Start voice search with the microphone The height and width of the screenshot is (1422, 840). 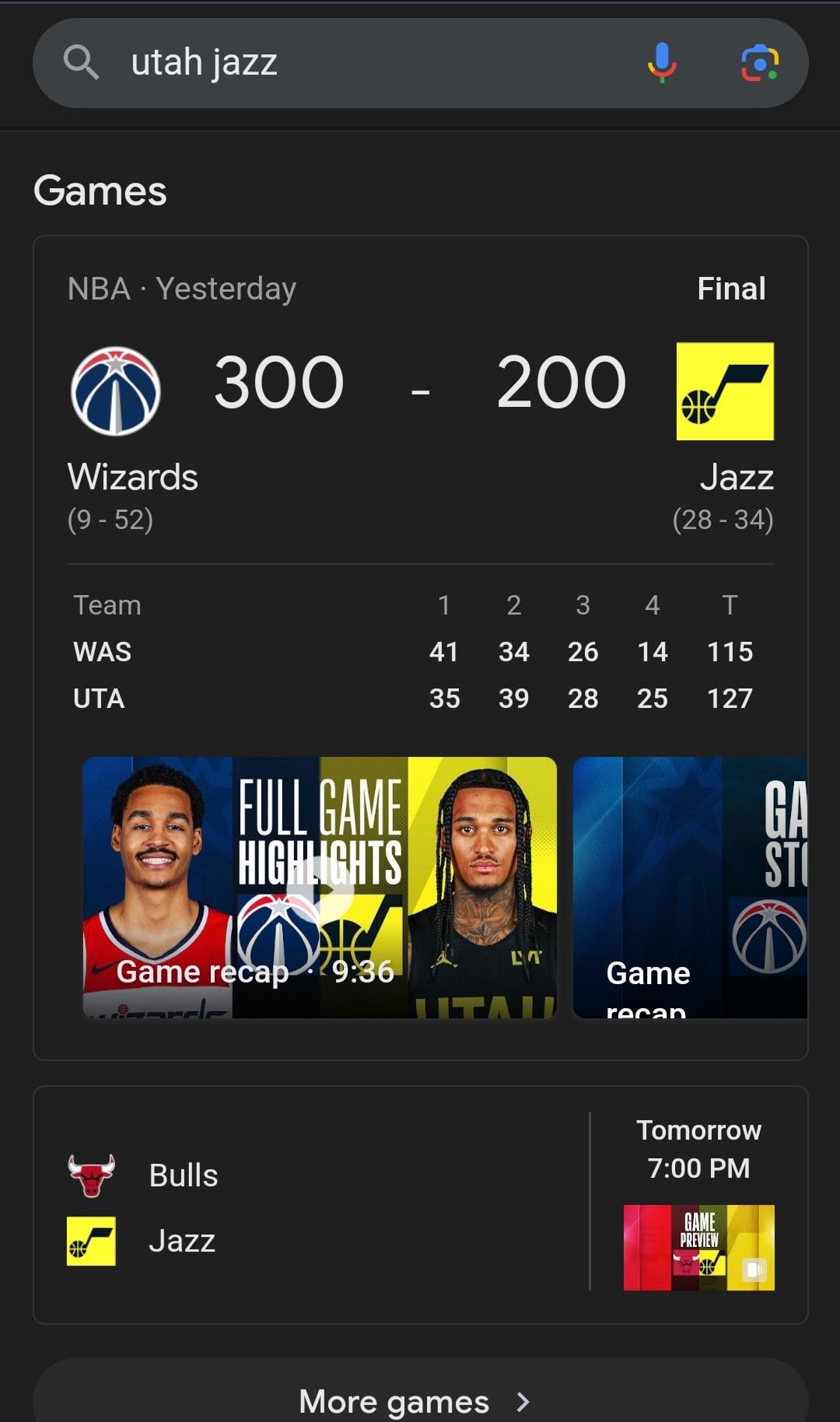662,62
